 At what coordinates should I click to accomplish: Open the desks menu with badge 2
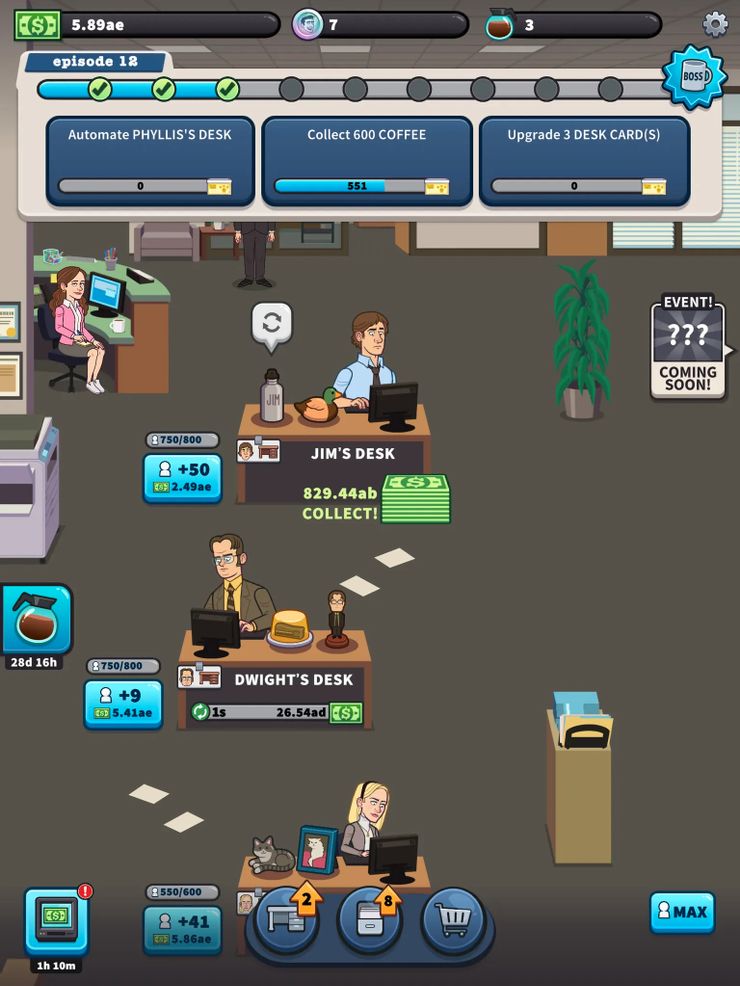pyautogui.click(x=287, y=919)
